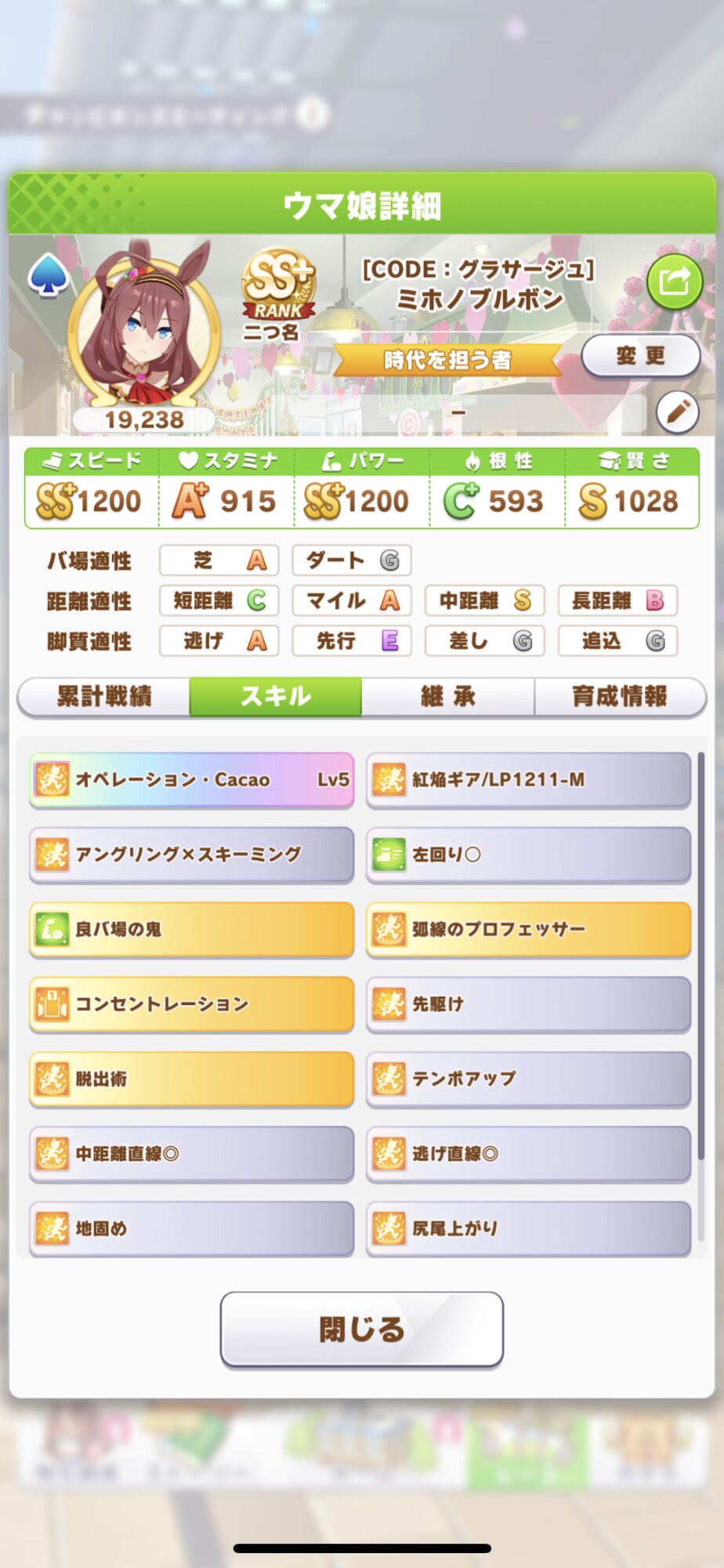The image size is (724, 1568).
Task: Open skill オペレーション・Cacao details
Action: (191, 779)
